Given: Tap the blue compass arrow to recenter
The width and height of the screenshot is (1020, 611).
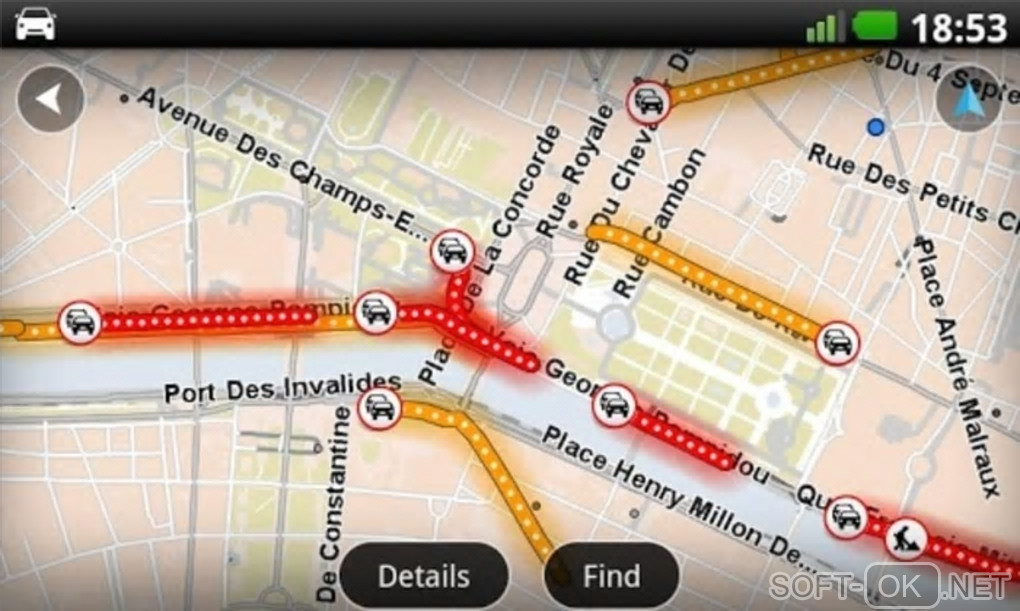Looking at the screenshot, I should point(968,100).
